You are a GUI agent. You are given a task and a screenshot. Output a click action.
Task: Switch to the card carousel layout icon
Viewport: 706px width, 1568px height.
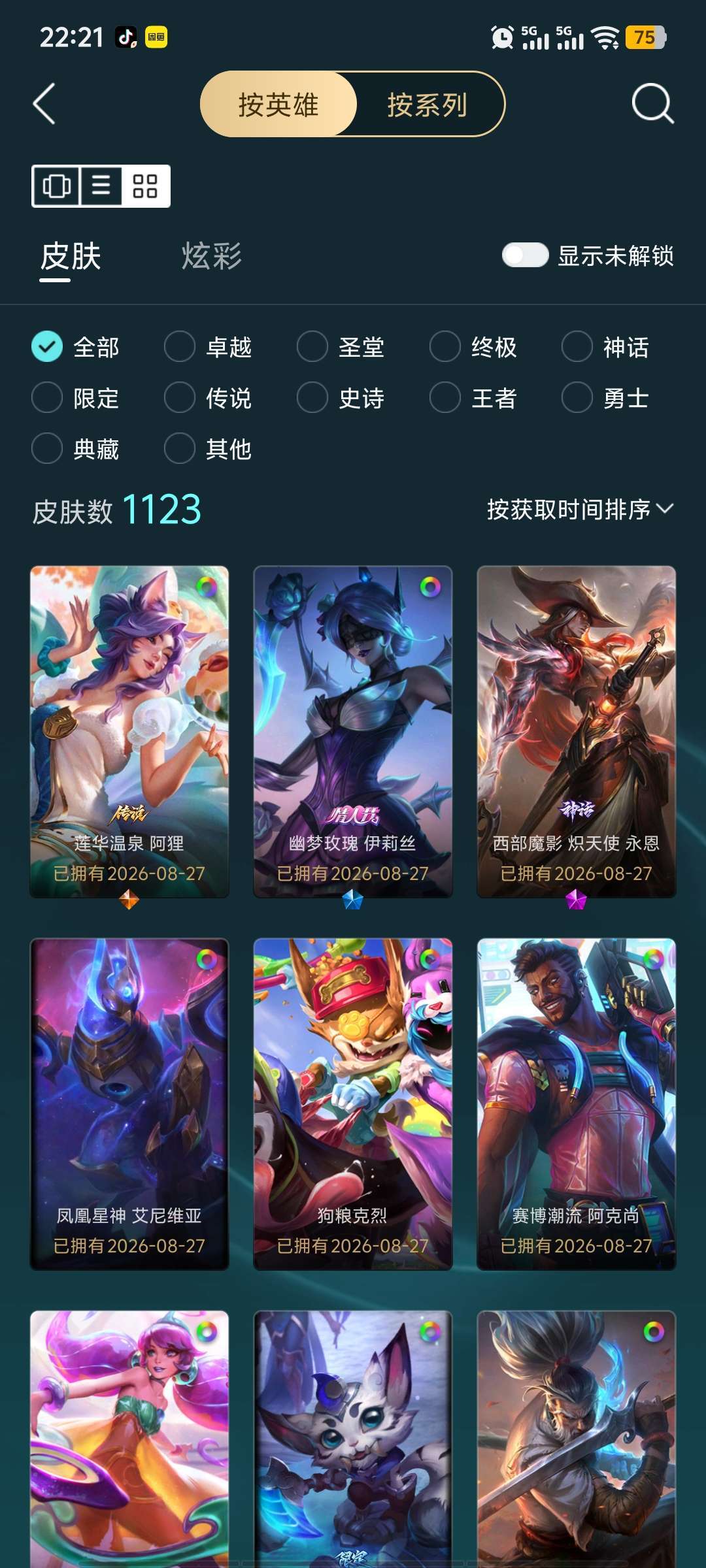(57, 186)
